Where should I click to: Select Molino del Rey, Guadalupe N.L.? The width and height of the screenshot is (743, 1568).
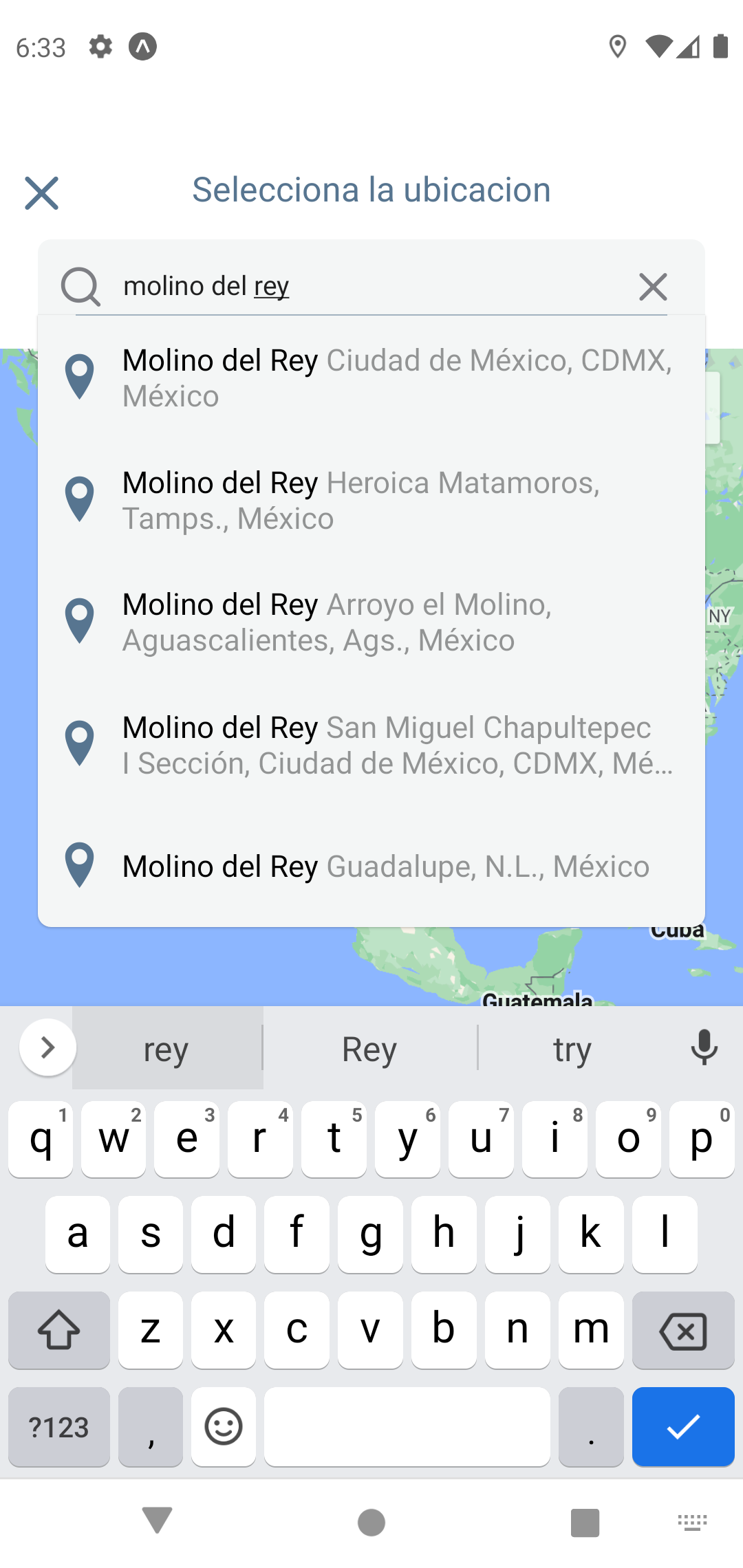(371, 867)
